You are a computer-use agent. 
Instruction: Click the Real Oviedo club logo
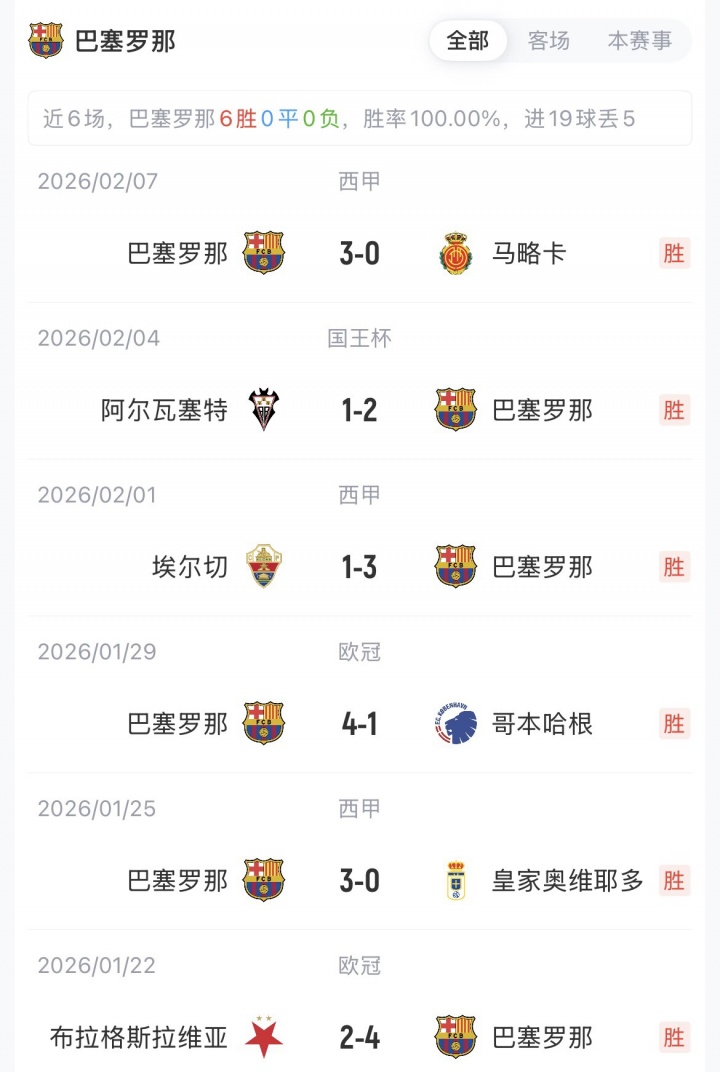457,880
